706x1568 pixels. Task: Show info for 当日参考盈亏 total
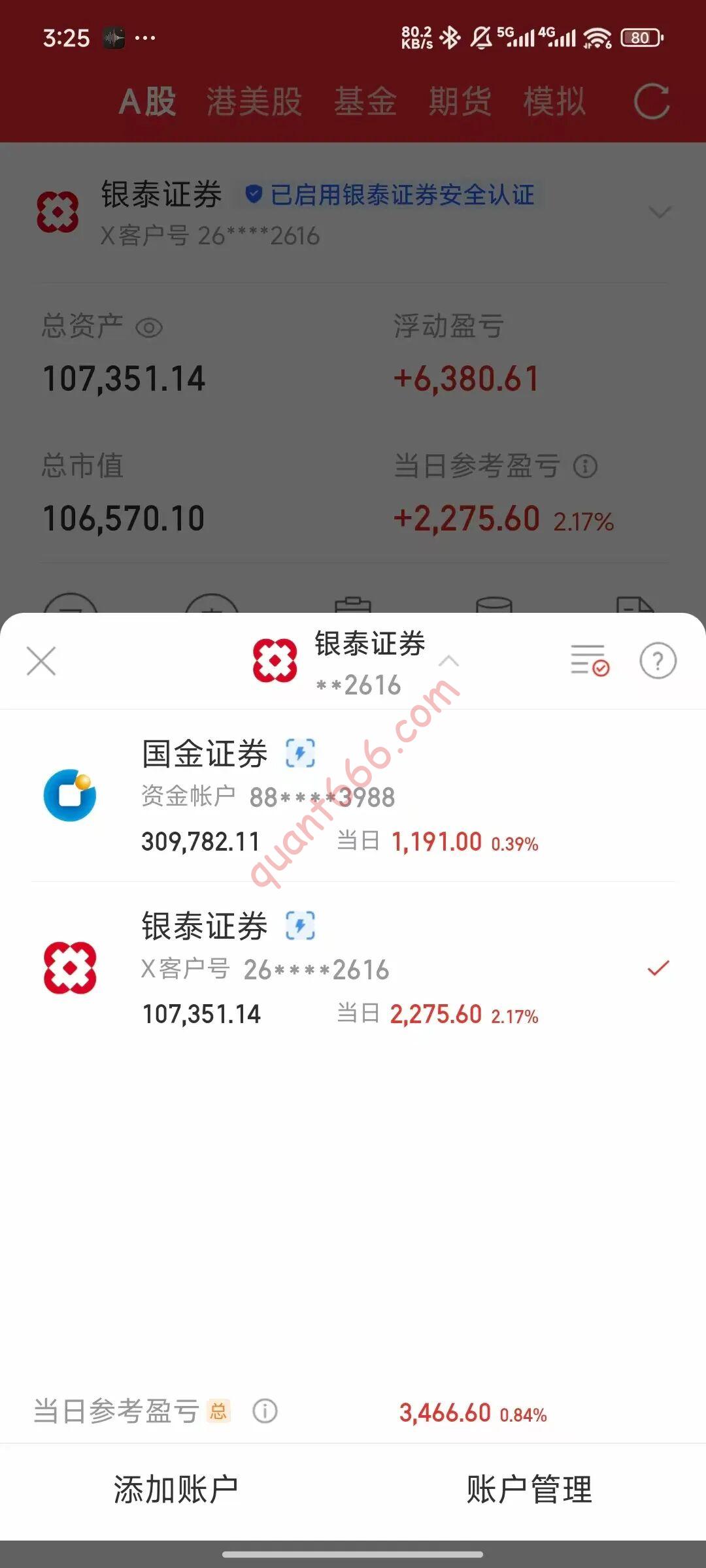tap(265, 1411)
